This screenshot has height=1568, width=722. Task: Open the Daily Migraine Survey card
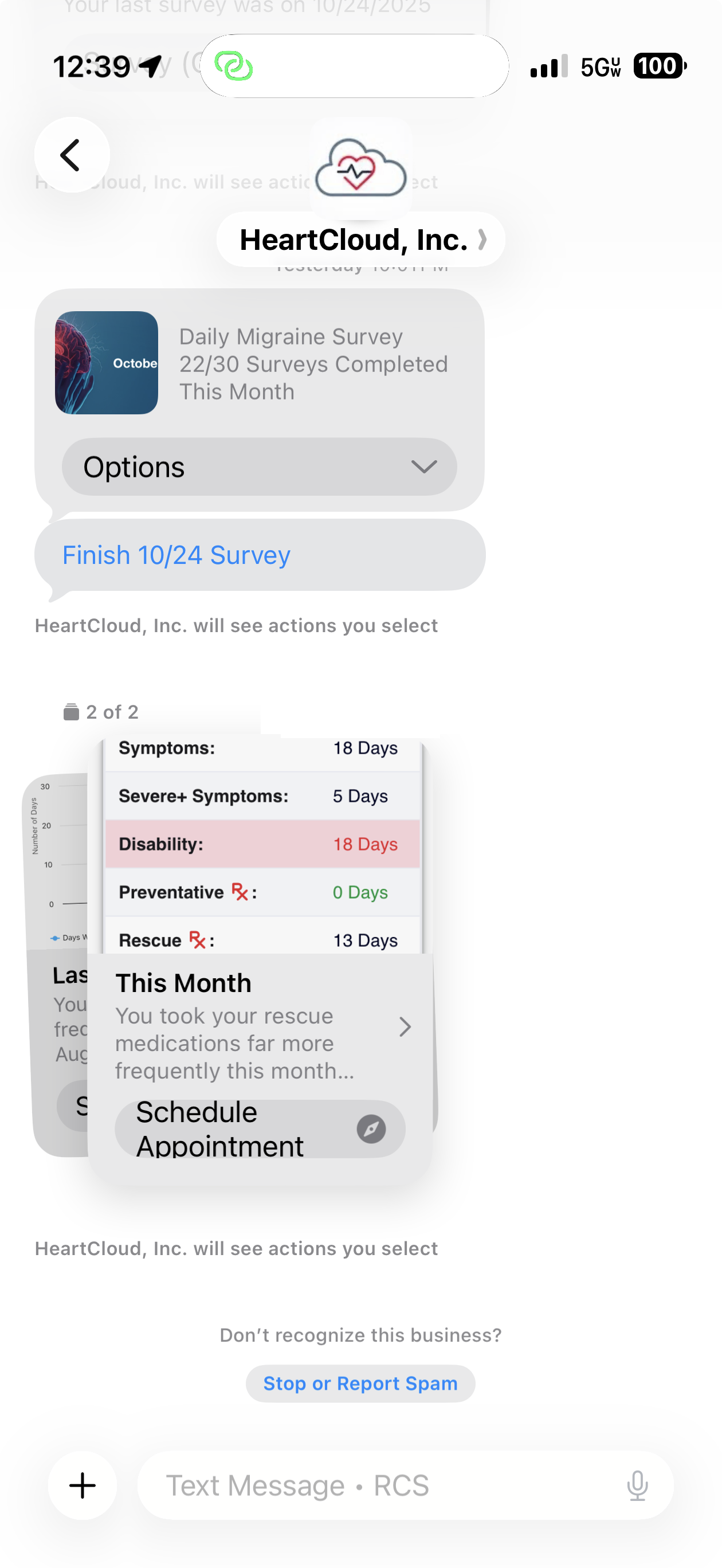pyautogui.click(x=260, y=364)
